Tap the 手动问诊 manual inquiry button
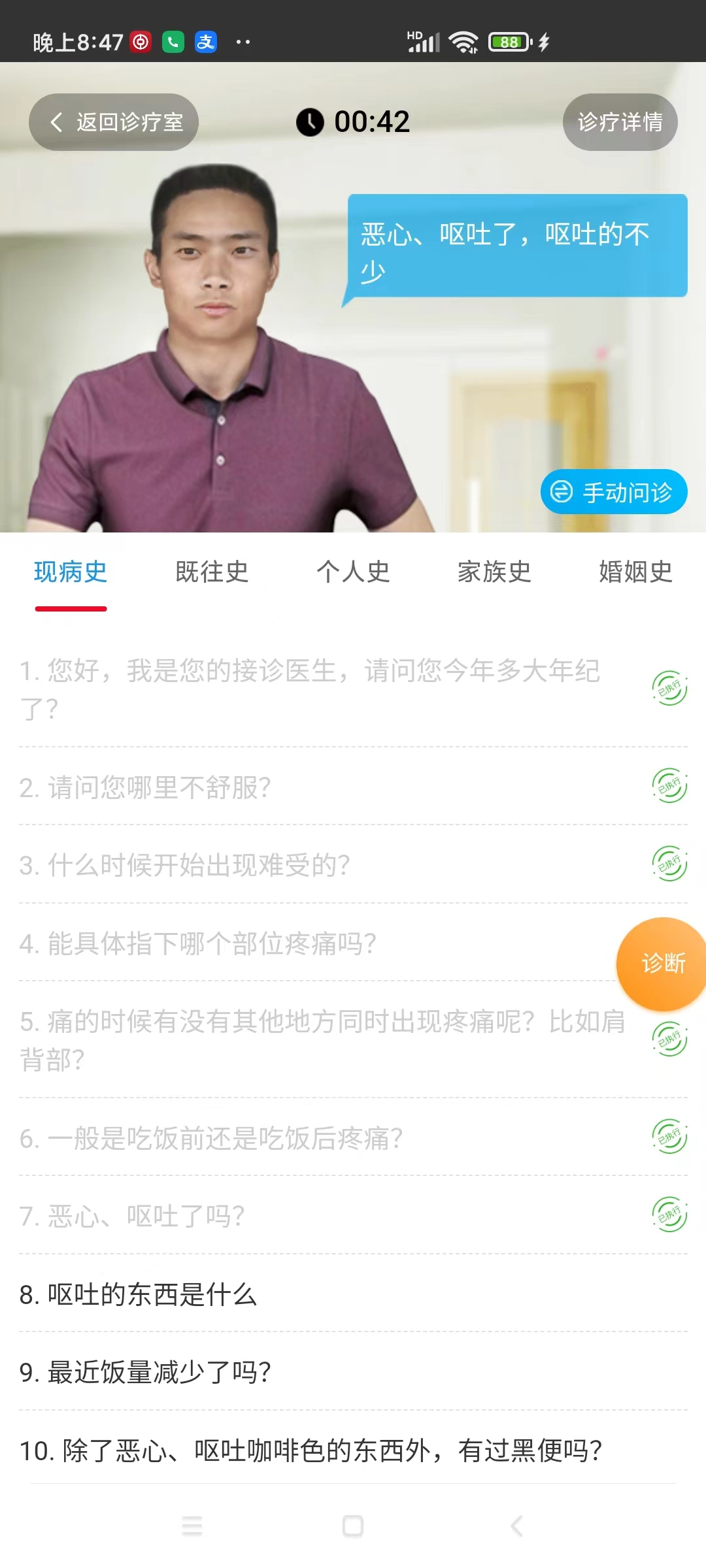Viewport: 706px width, 1568px height. click(613, 492)
